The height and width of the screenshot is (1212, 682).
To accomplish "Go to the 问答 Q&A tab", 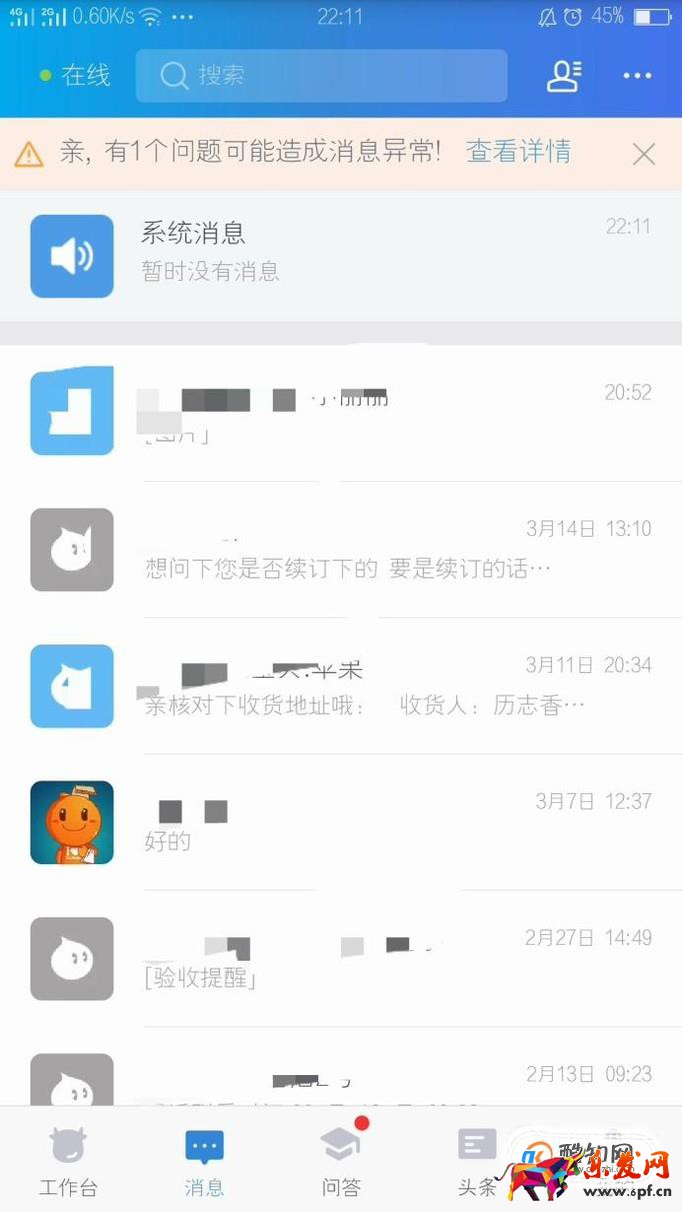I will click(341, 1162).
